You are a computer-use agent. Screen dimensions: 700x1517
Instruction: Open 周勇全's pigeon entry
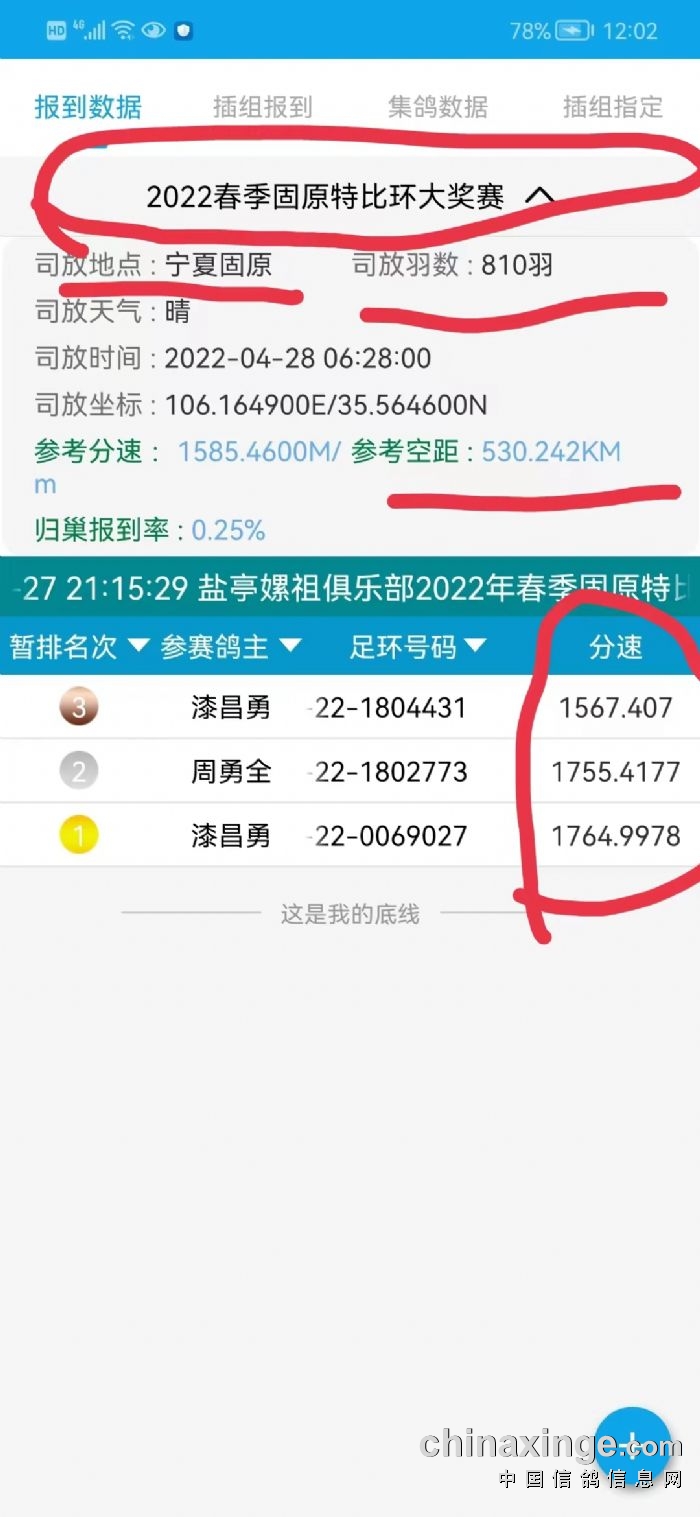click(x=231, y=772)
